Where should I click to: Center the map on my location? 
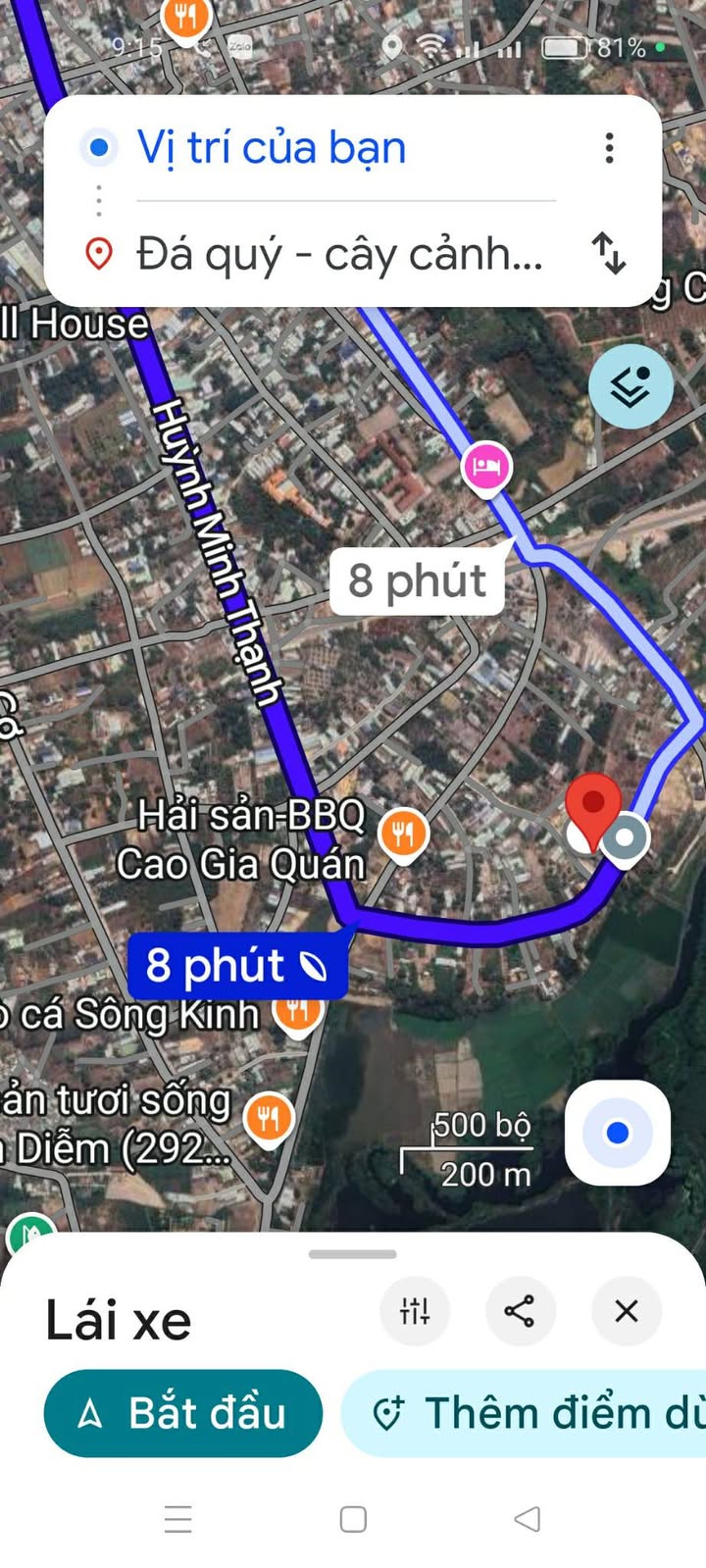click(x=617, y=1133)
